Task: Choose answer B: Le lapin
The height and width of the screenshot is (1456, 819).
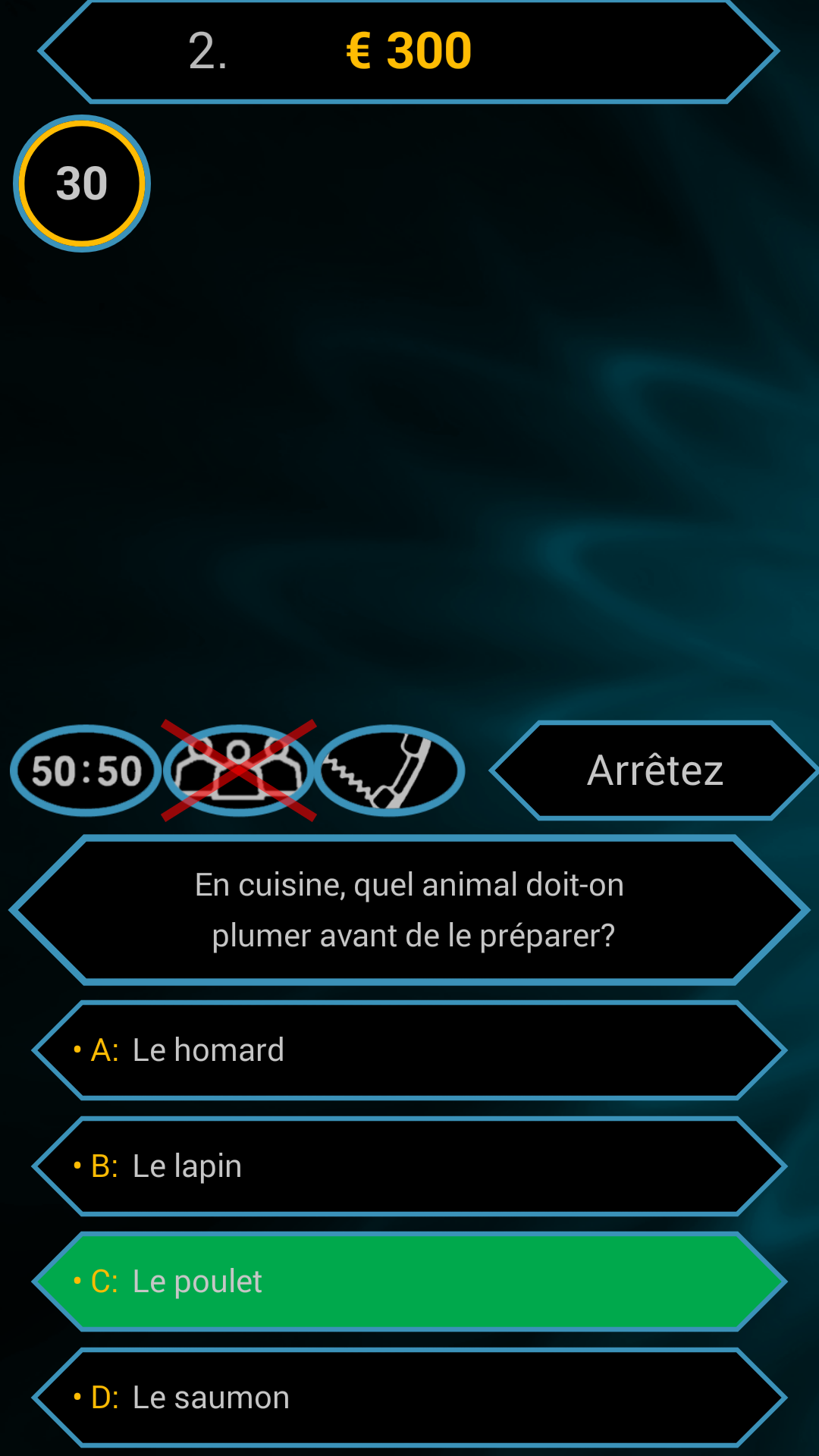Action: tap(409, 1166)
